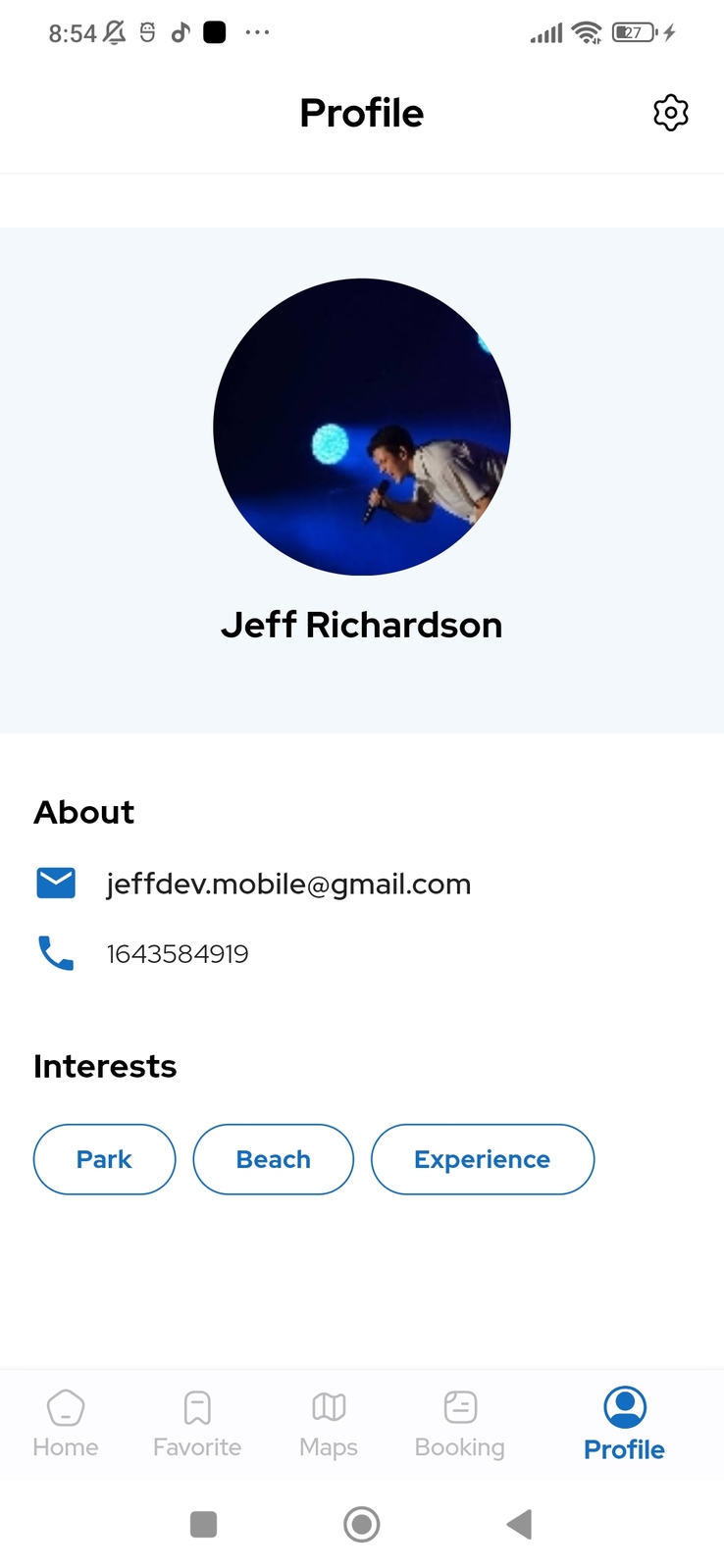Viewport: 724px width, 1568px height.
Task: Go to the Maps tab
Action: tap(329, 1423)
